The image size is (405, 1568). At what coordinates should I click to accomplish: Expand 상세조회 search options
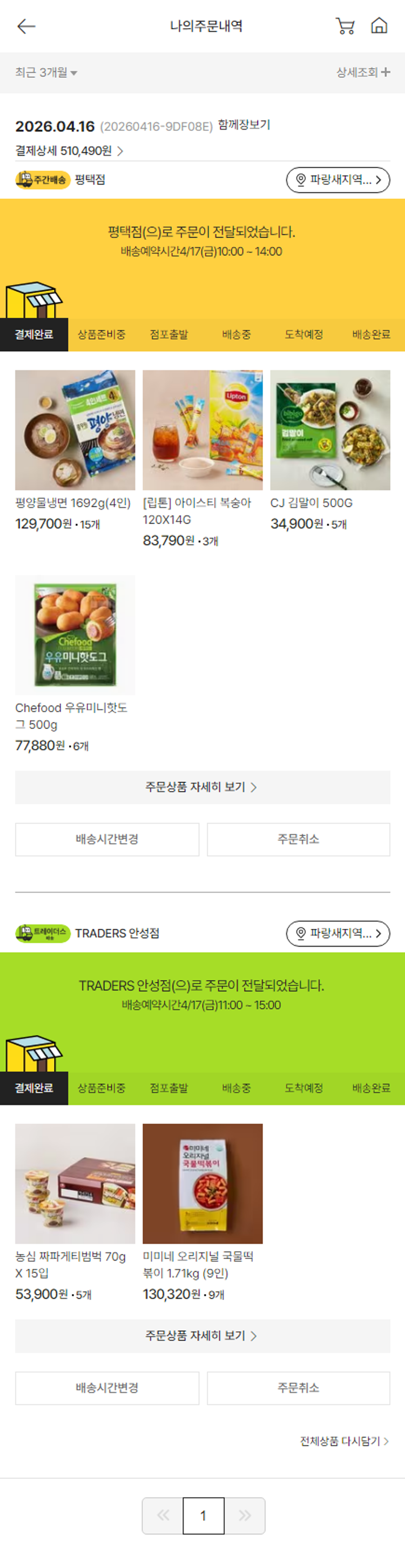(362, 72)
